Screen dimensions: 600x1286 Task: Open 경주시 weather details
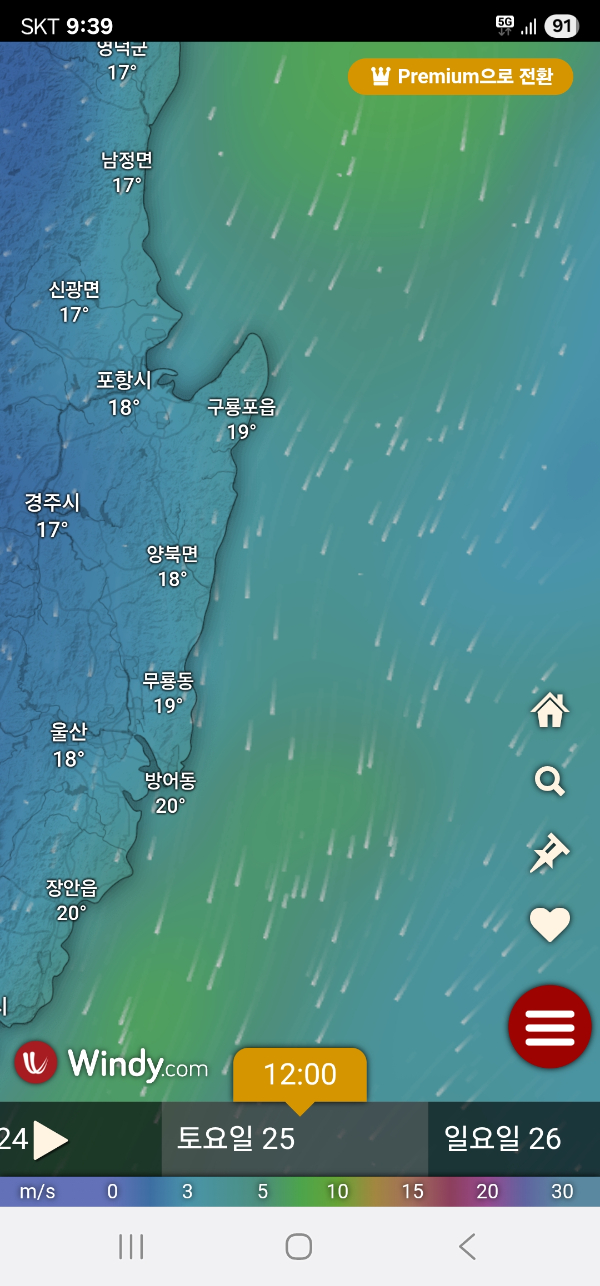[52, 516]
